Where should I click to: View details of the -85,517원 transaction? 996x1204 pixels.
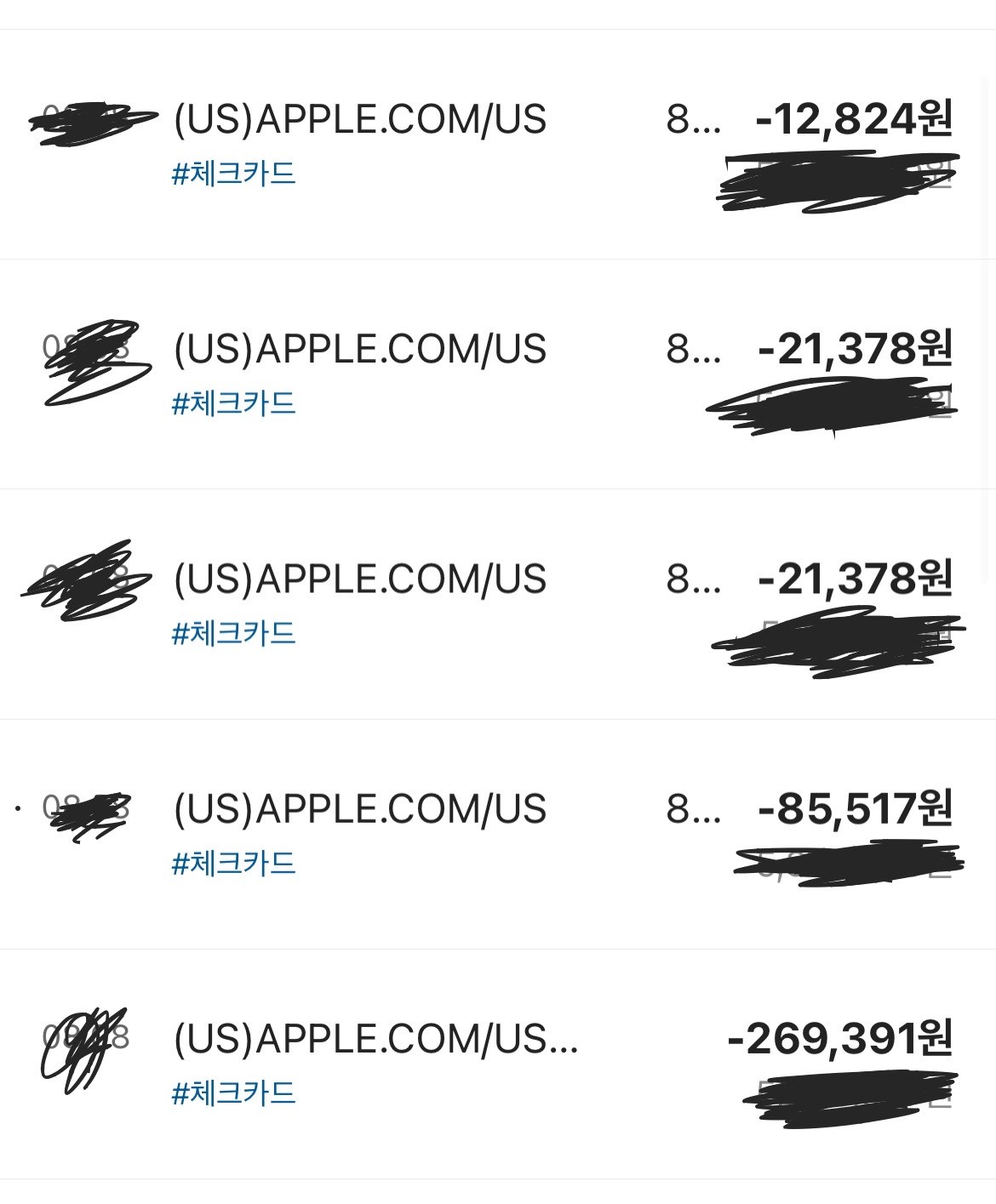click(498, 832)
